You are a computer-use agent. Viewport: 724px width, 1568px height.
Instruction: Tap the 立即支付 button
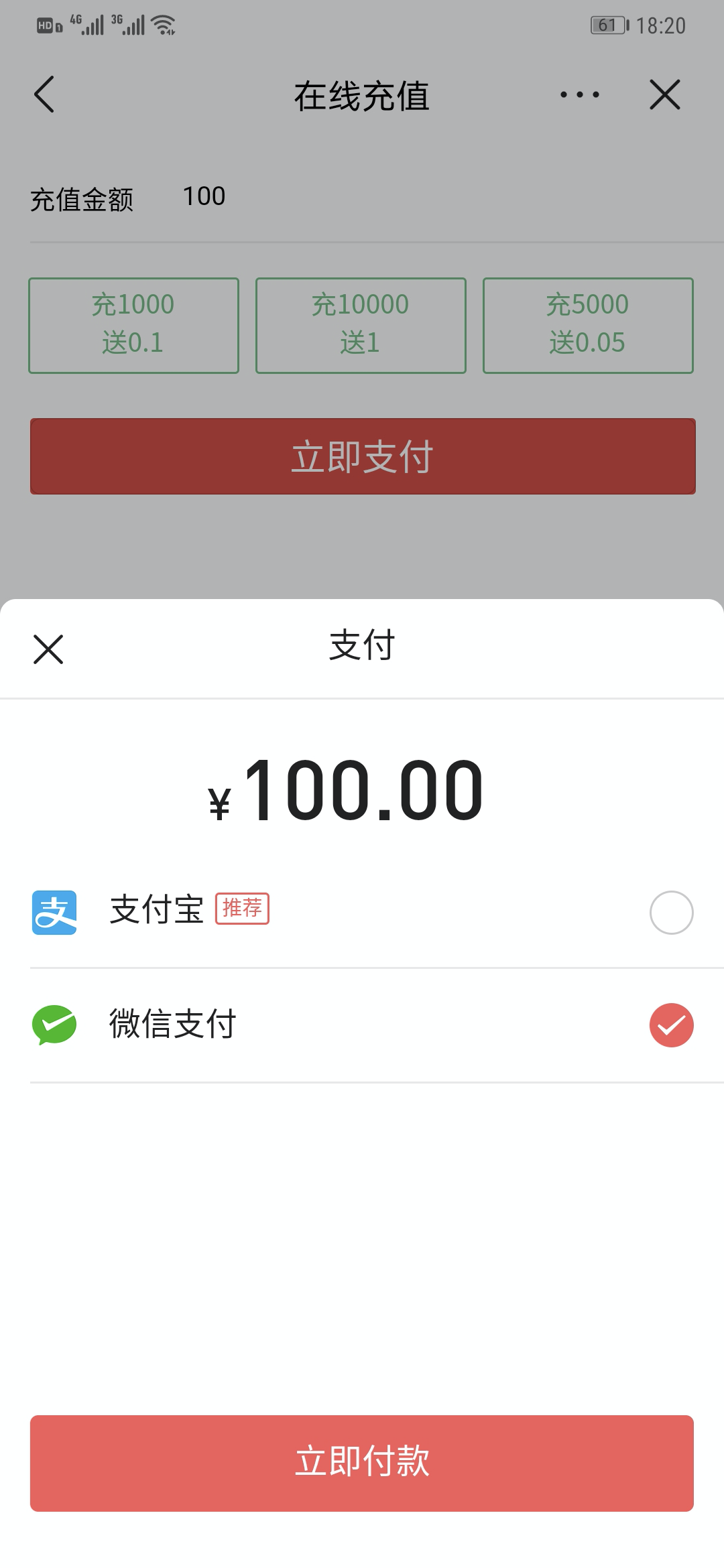[363, 456]
